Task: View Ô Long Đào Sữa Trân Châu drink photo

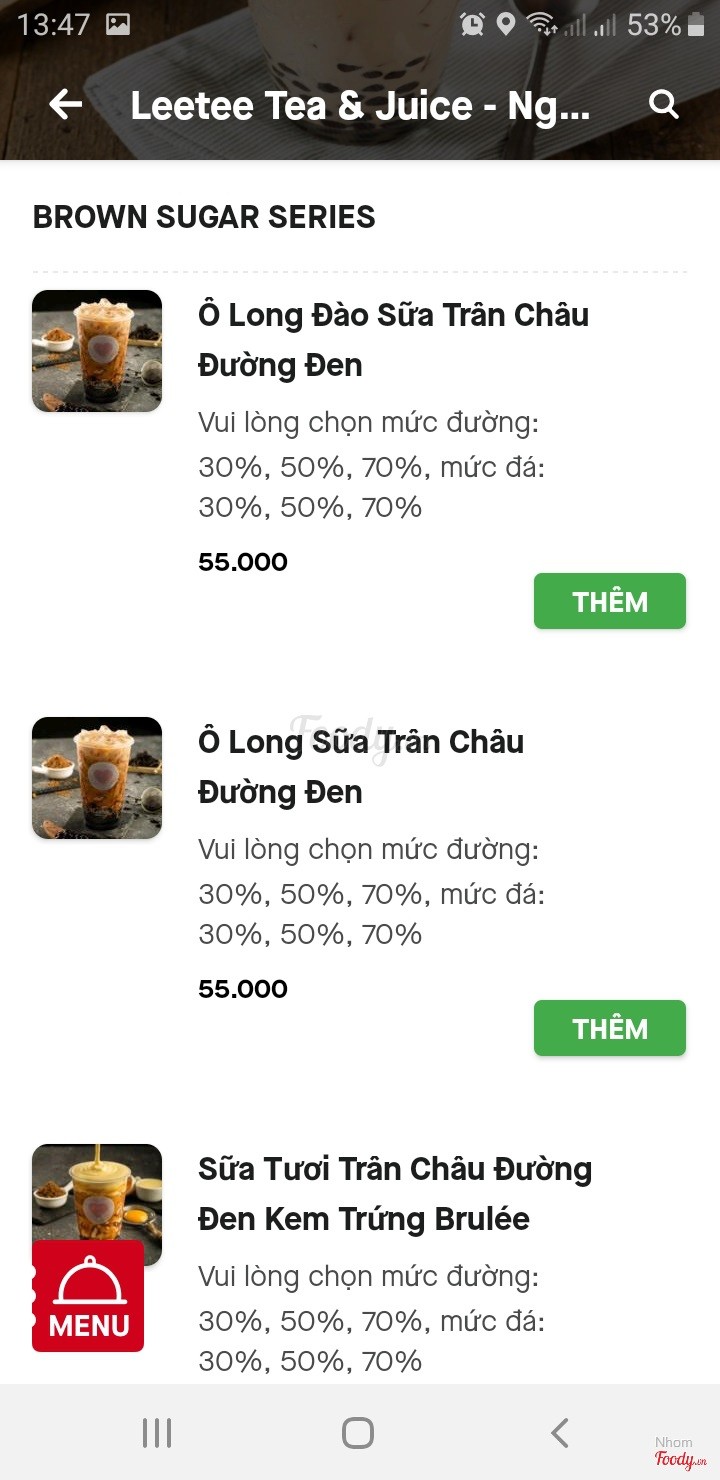Action: [97, 351]
